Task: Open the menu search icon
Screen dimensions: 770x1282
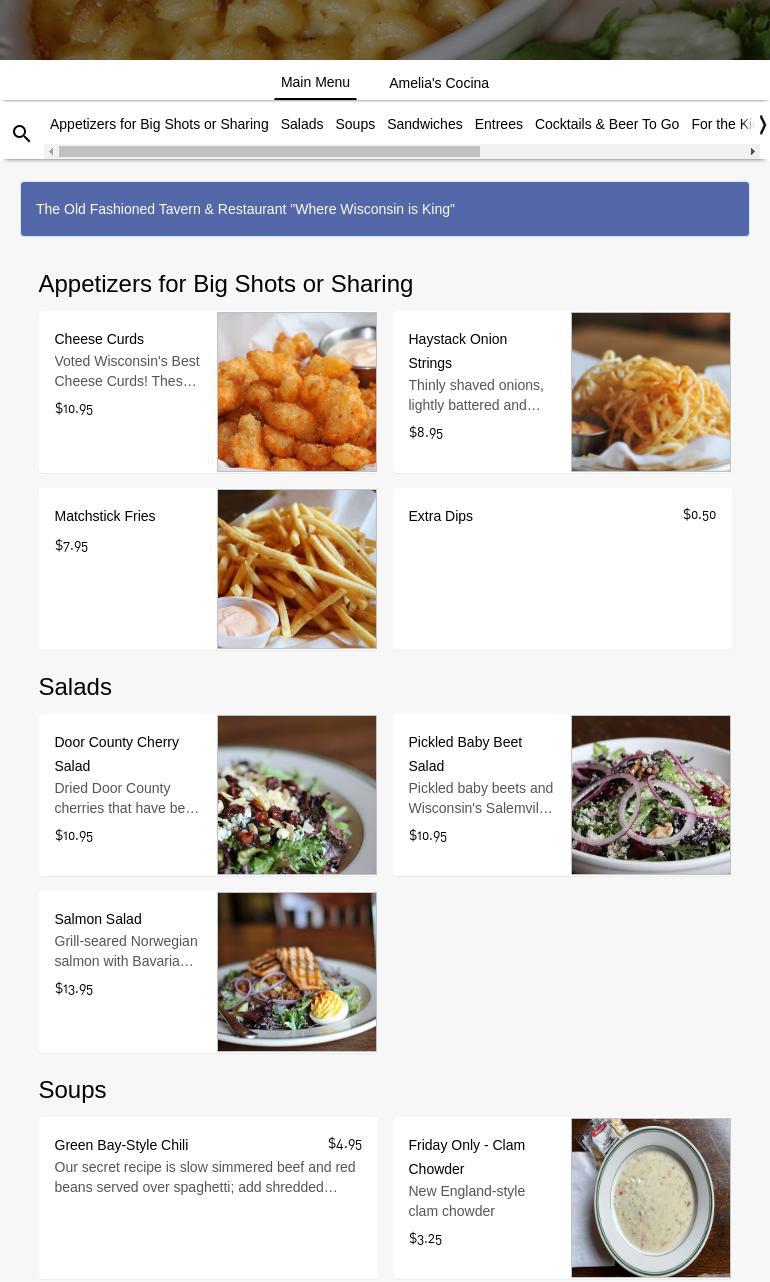Action: [22, 134]
